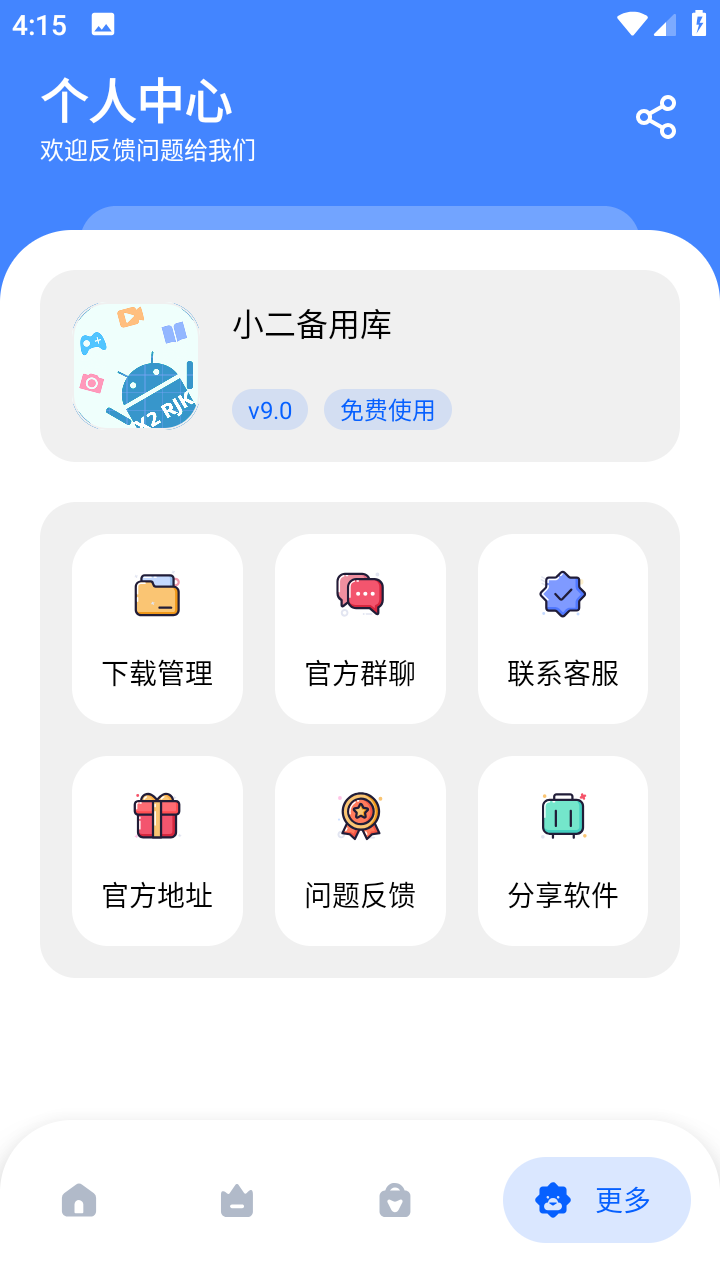This screenshot has width=720, height=1280.
Task: Select the home icon in bottom navigation
Action: [79, 1200]
